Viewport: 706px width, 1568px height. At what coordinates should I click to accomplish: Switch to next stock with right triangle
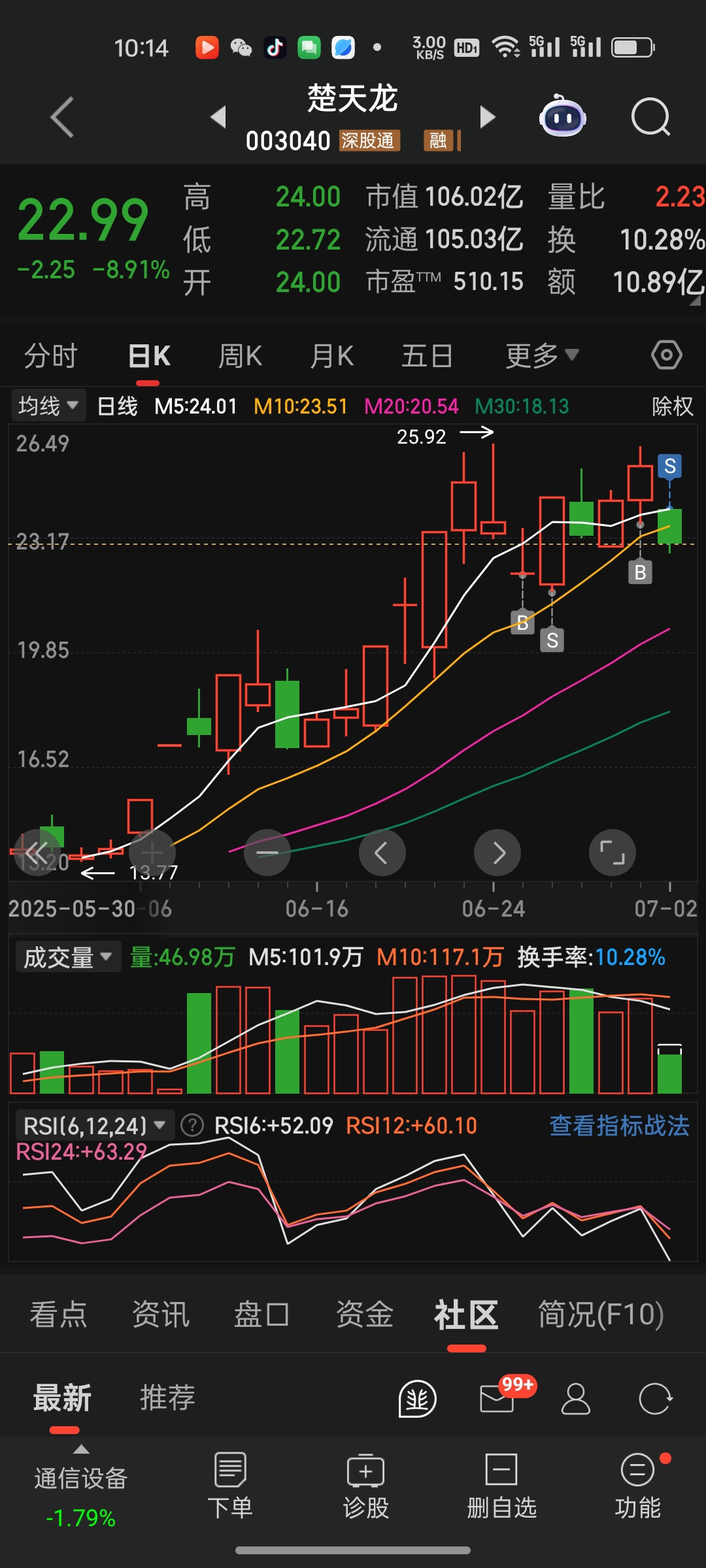(x=487, y=117)
